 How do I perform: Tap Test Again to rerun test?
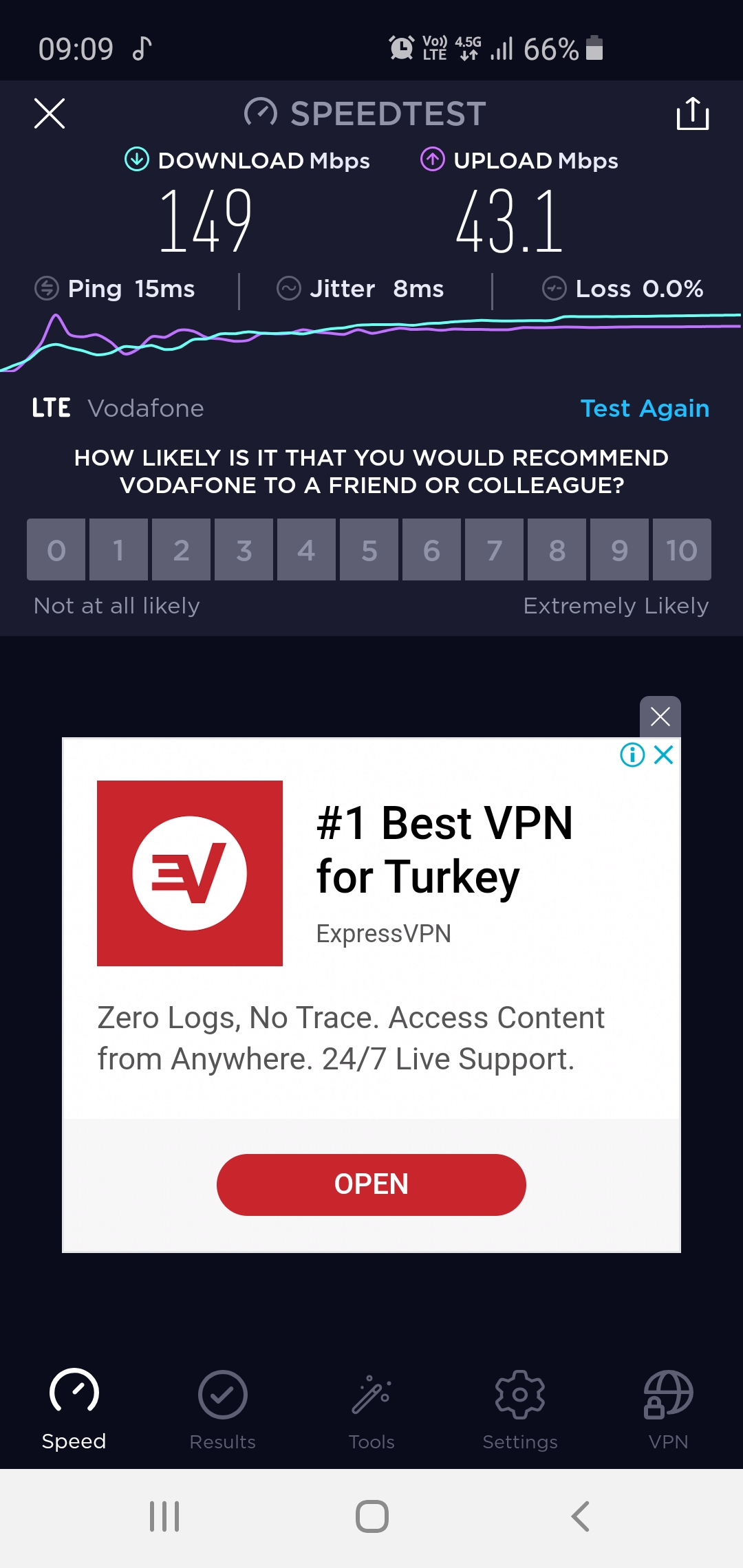pyautogui.click(x=645, y=409)
